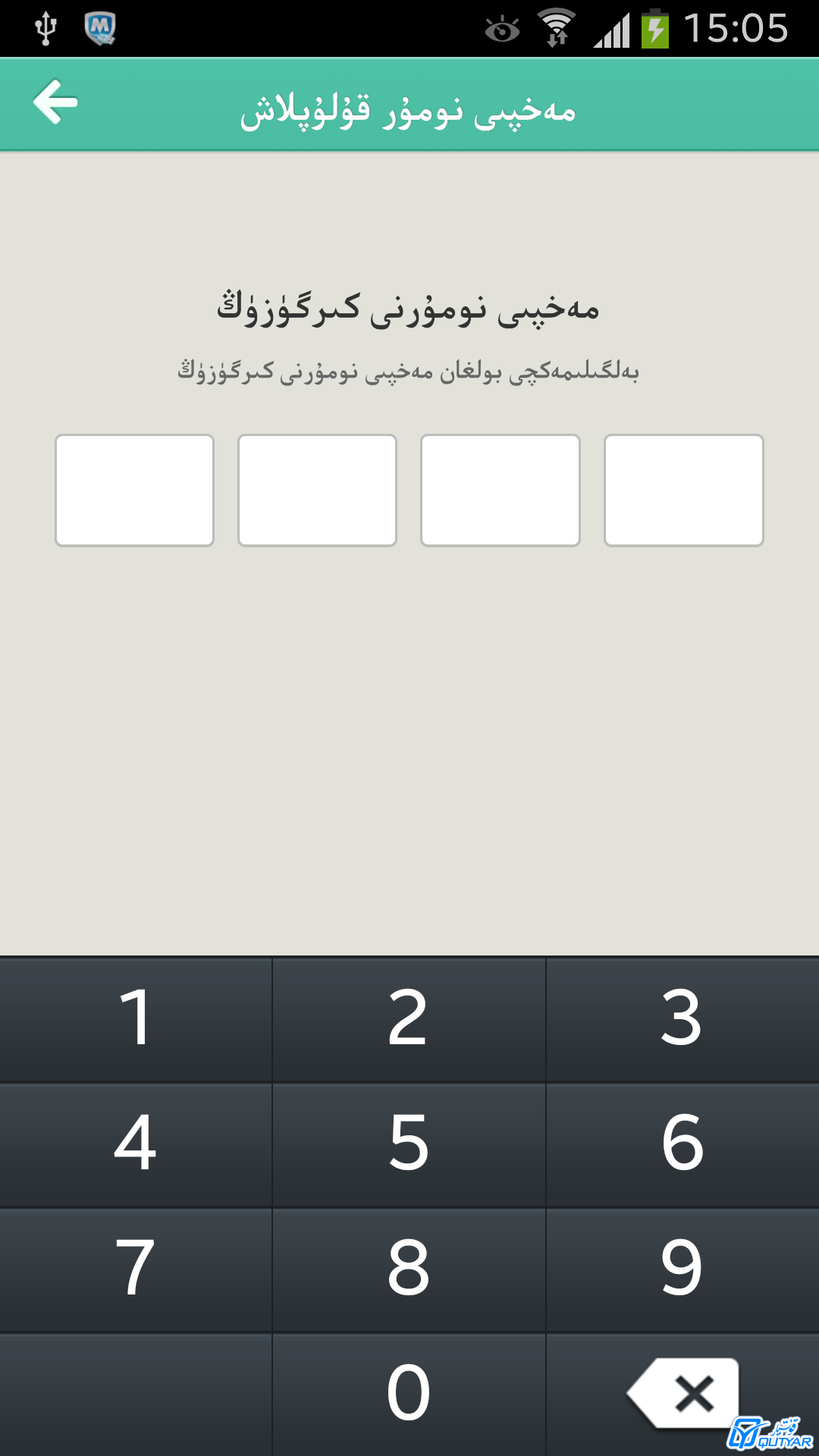Screen dimensions: 819x1456
Task: Select number 9 on the keypad
Action: tap(682, 1269)
